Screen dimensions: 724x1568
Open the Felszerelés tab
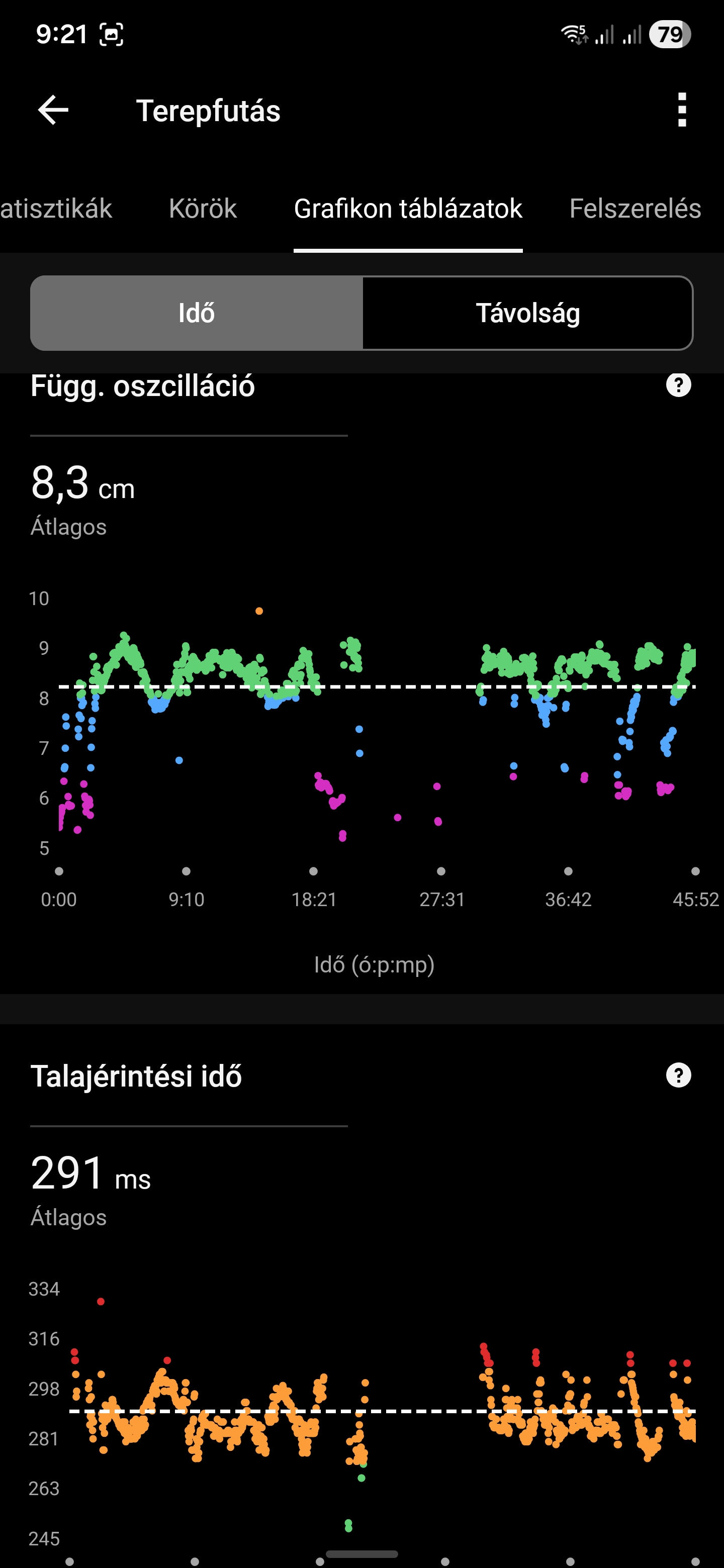click(635, 209)
